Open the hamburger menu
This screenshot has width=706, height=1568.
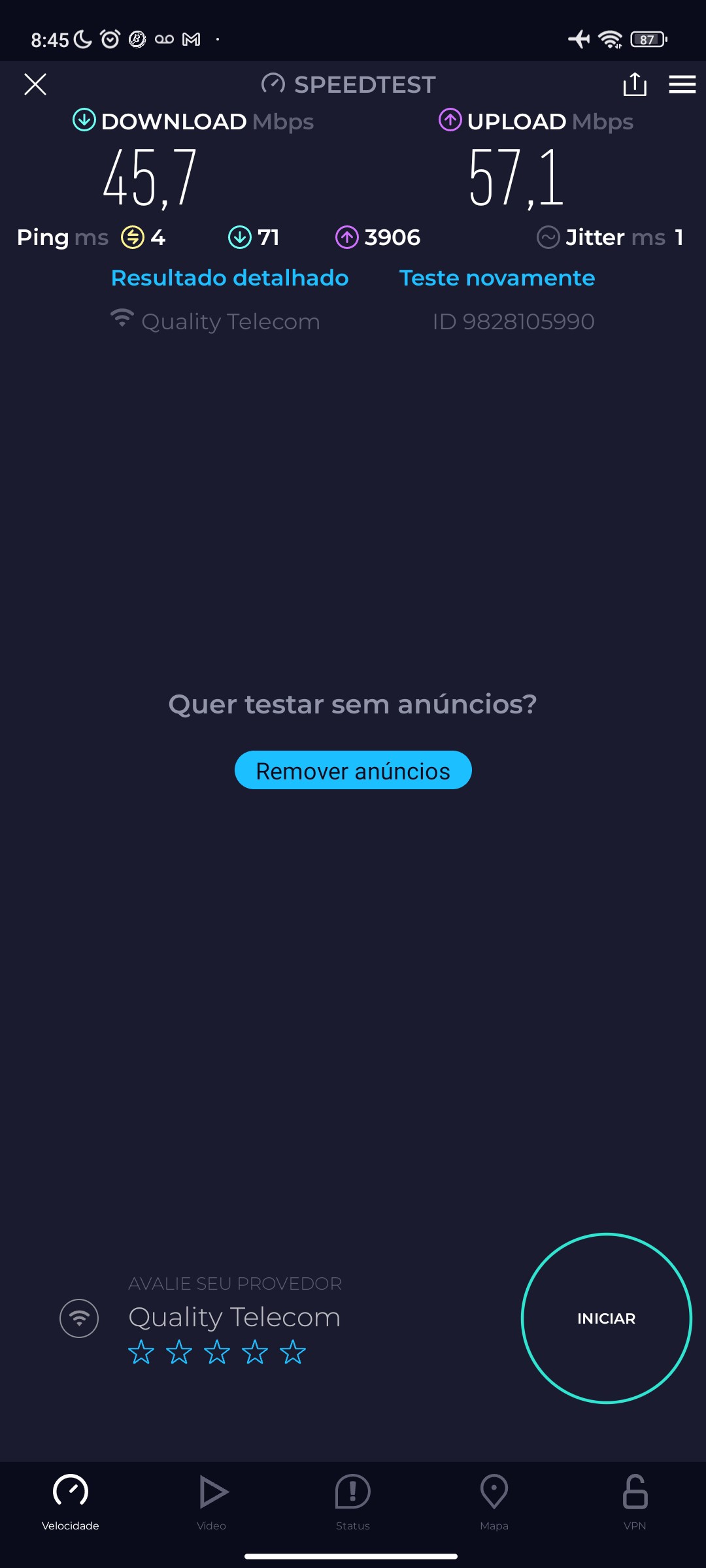[x=682, y=84]
